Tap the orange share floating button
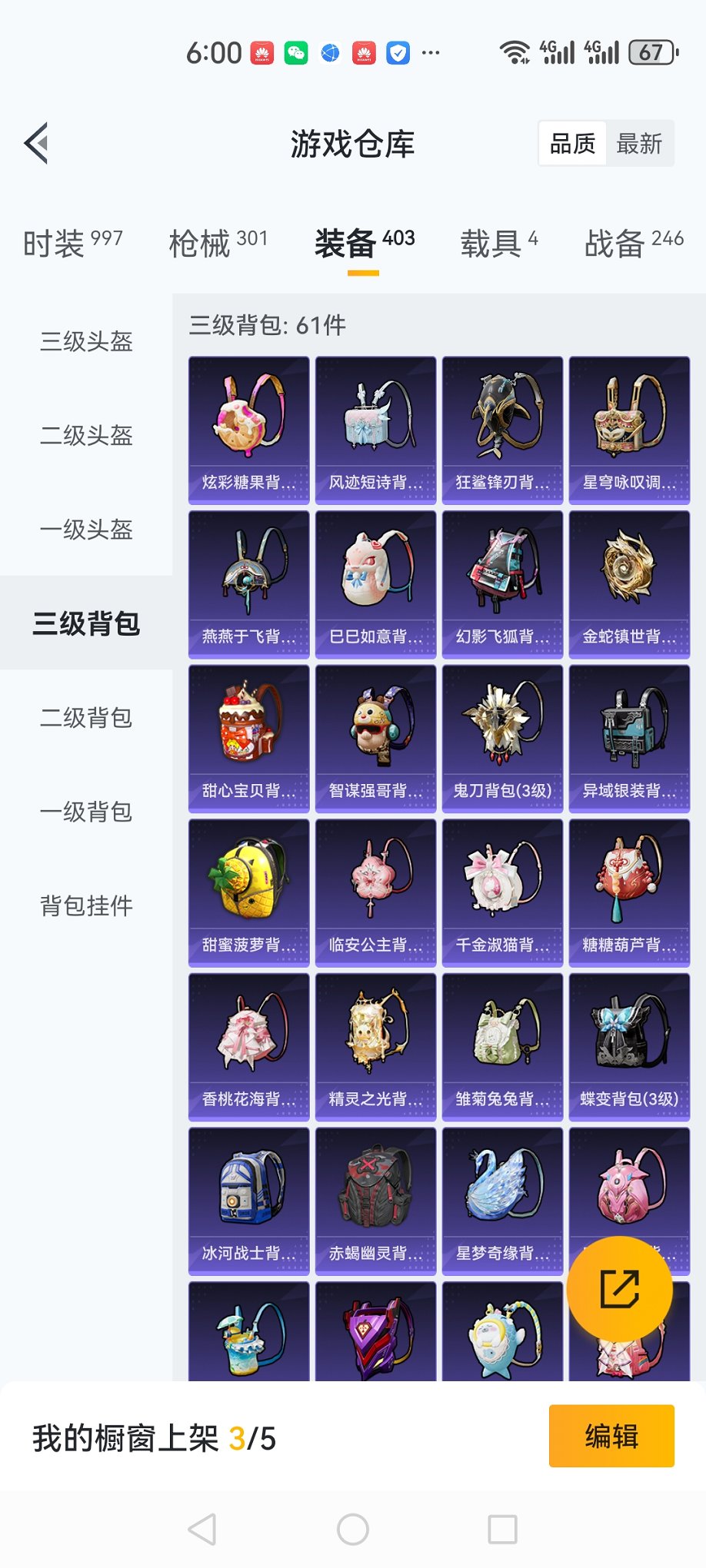The width and height of the screenshot is (706, 1568). coord(619,1289)
